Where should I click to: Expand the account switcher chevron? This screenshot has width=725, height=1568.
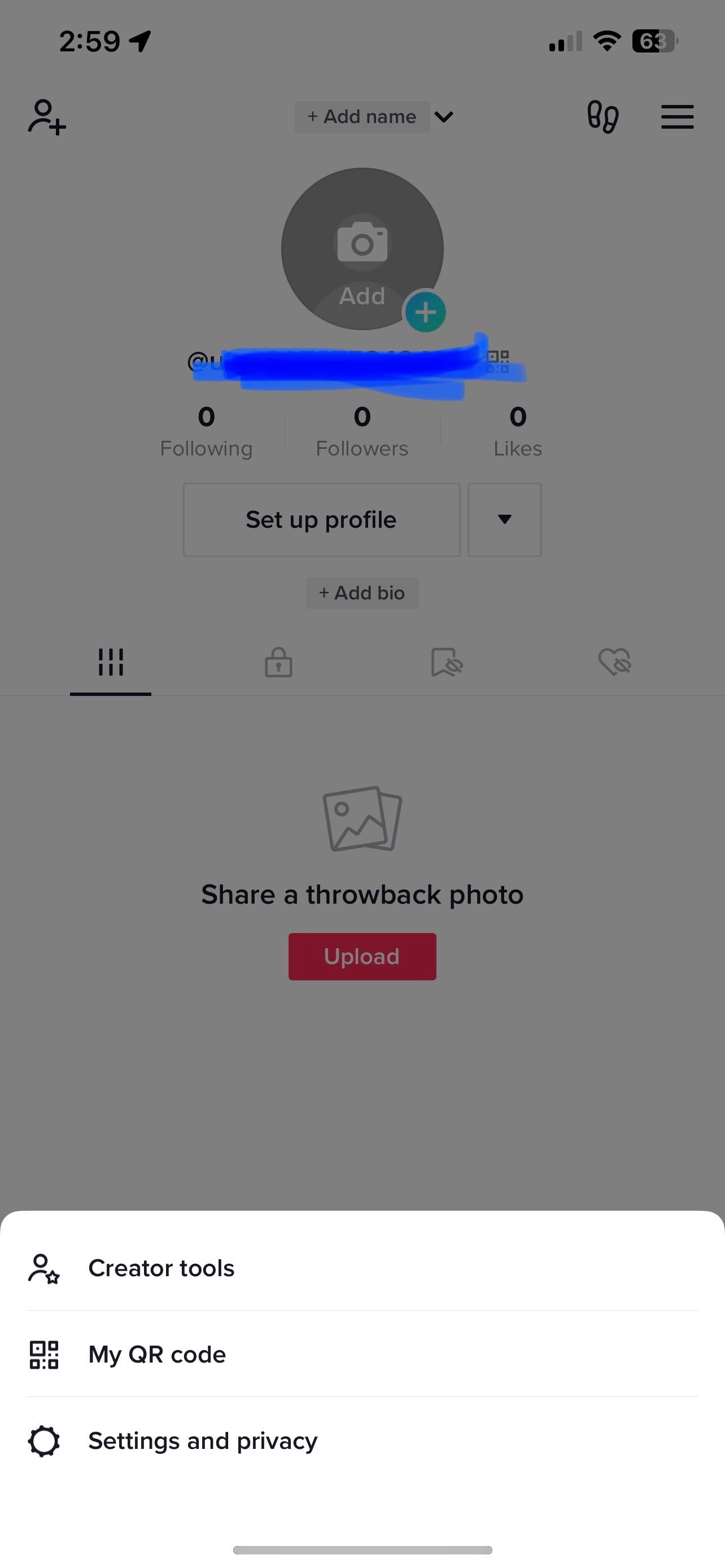click(444, 116)
